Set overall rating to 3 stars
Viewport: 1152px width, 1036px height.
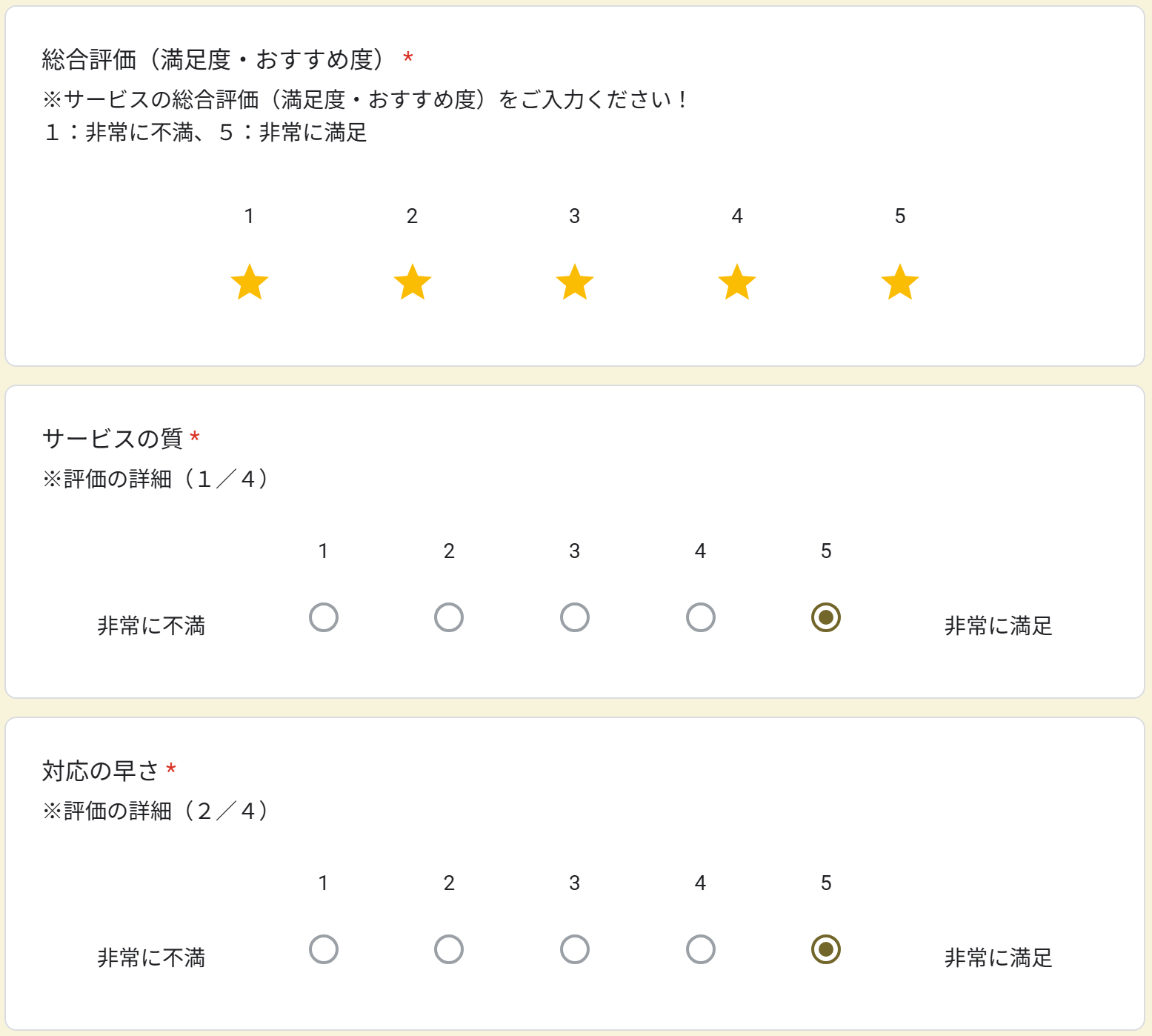pos(575,282)
